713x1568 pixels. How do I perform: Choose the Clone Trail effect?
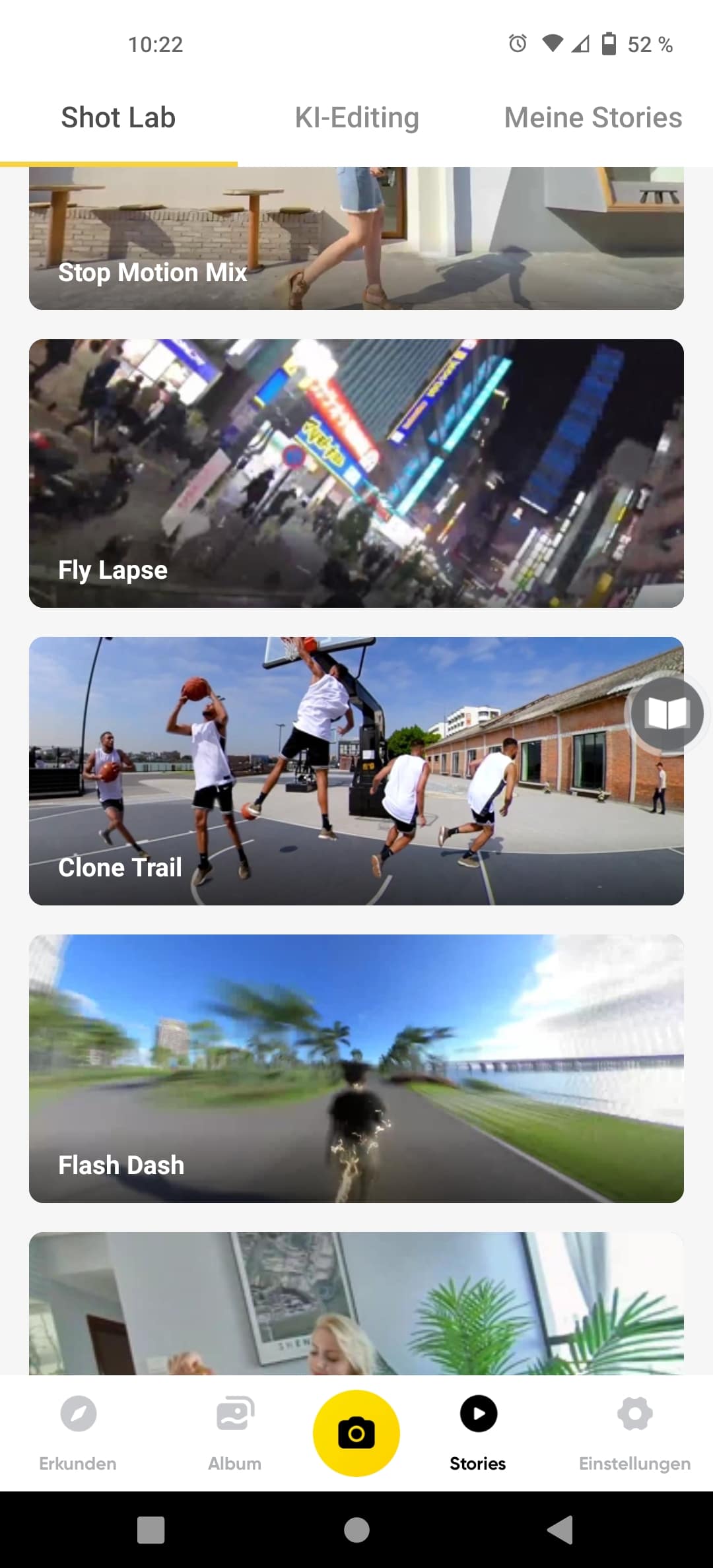pos(356,771)
